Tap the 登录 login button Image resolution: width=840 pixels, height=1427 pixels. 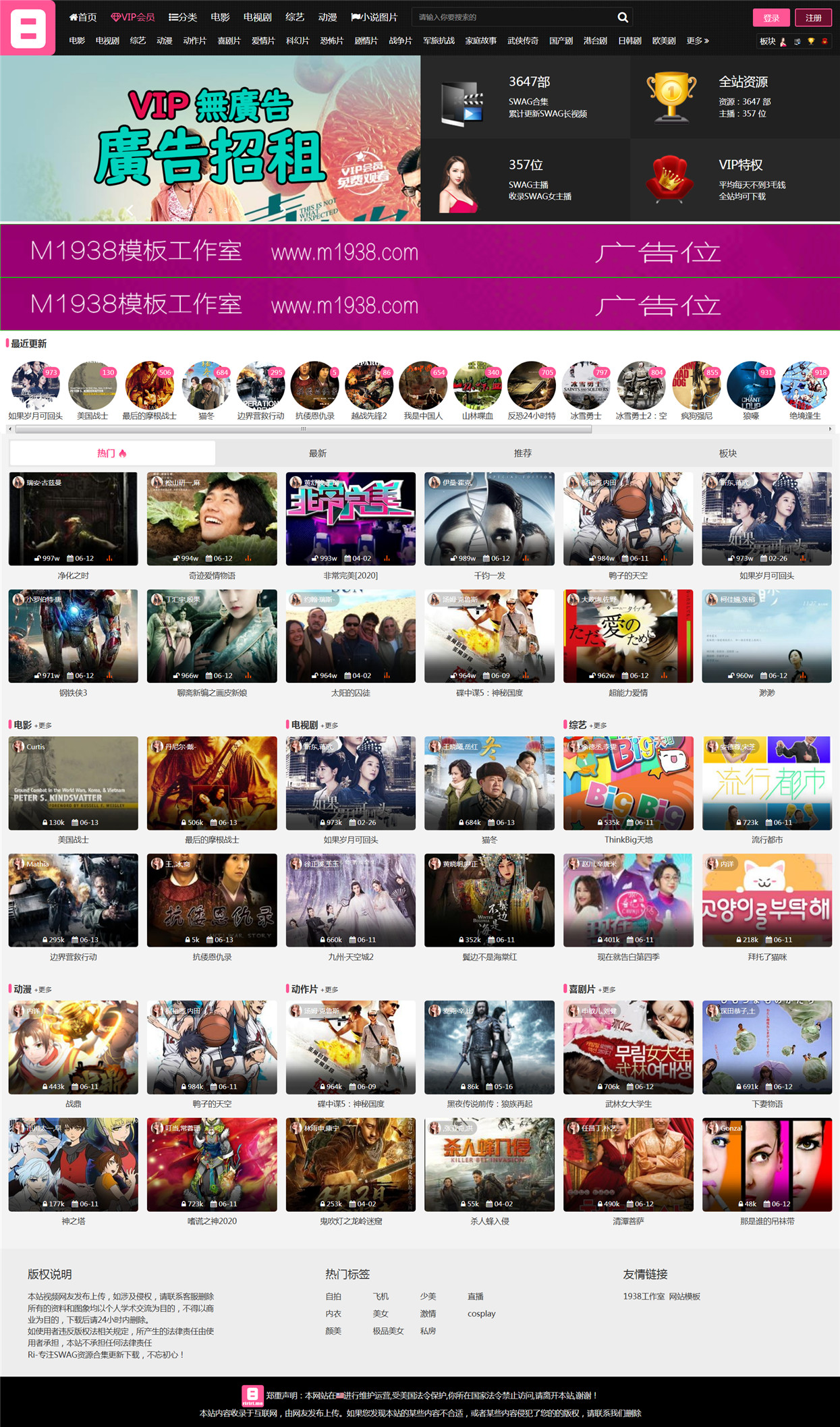click(x=771, y=18)
